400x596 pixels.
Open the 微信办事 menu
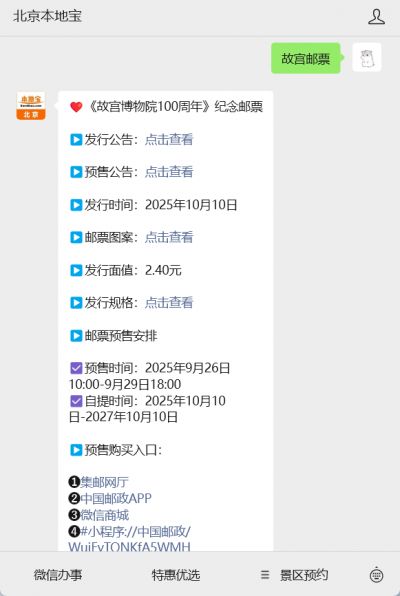58,575
